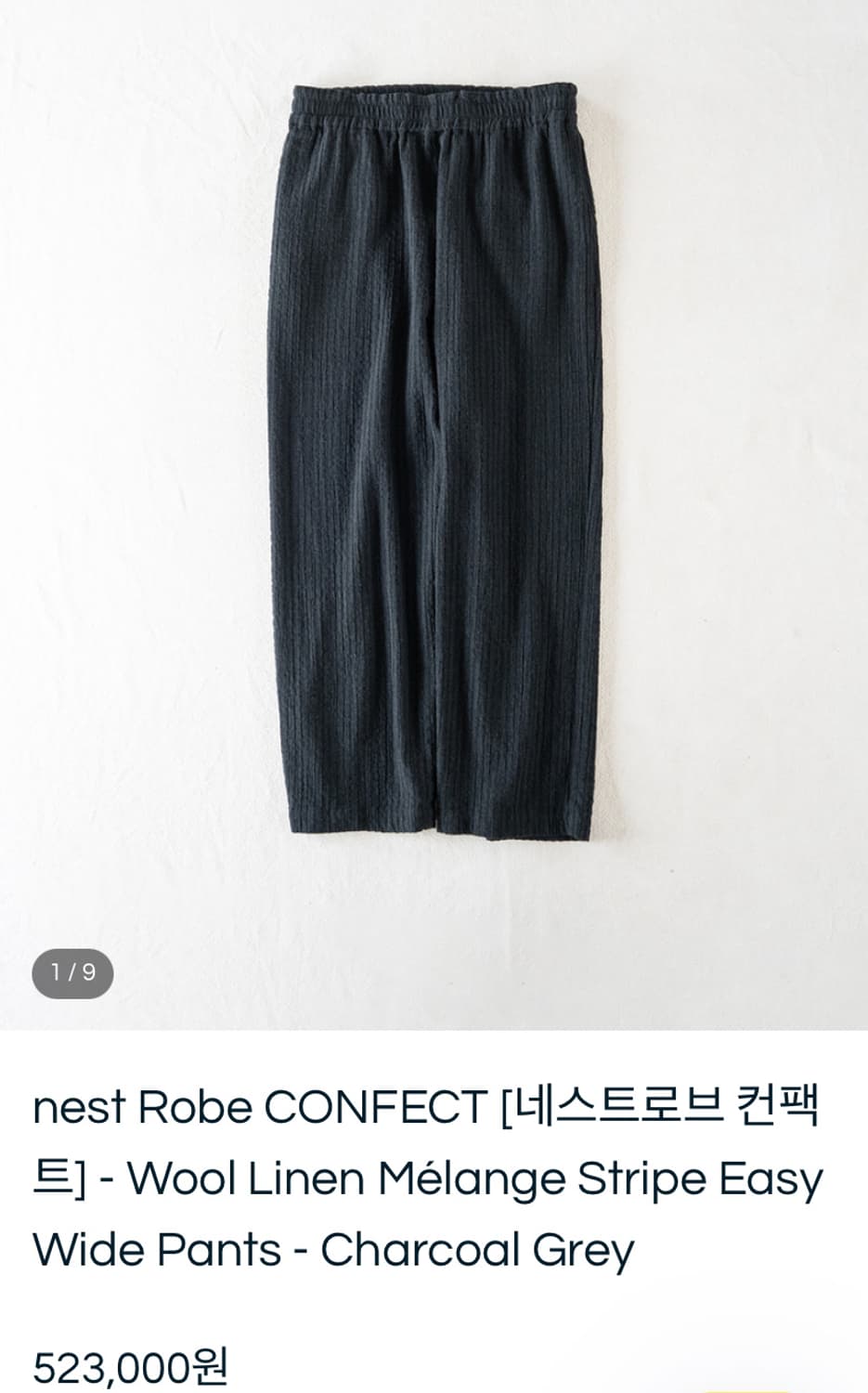Click the product photo to open the gallery

point(434,464)
